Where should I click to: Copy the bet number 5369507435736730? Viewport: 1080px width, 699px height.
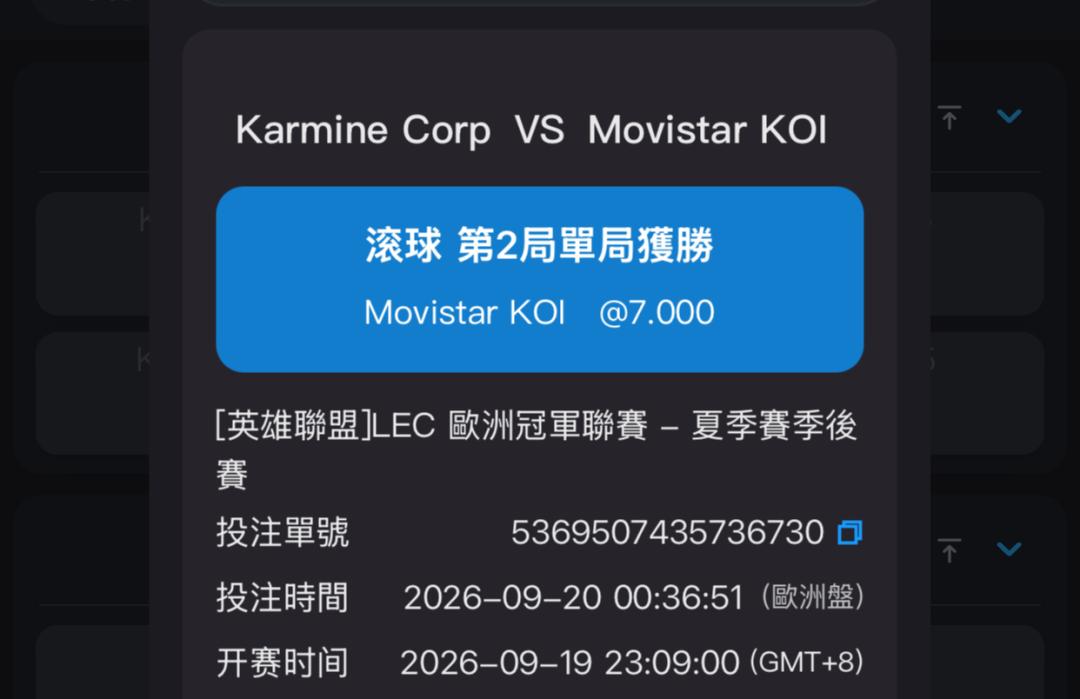pos(849,532)
